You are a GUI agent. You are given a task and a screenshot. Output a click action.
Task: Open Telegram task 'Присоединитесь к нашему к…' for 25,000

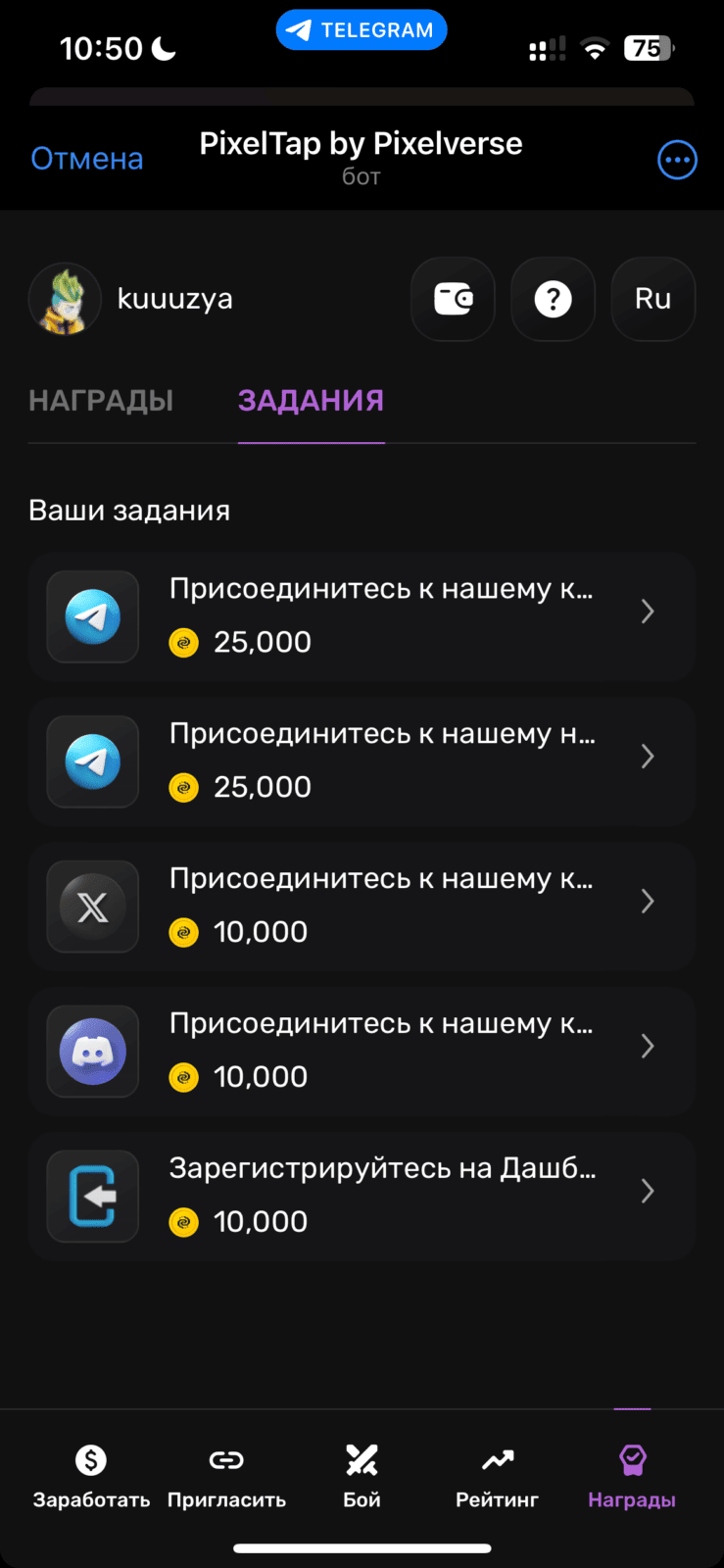pyautogui.click(x=362, y=616)
